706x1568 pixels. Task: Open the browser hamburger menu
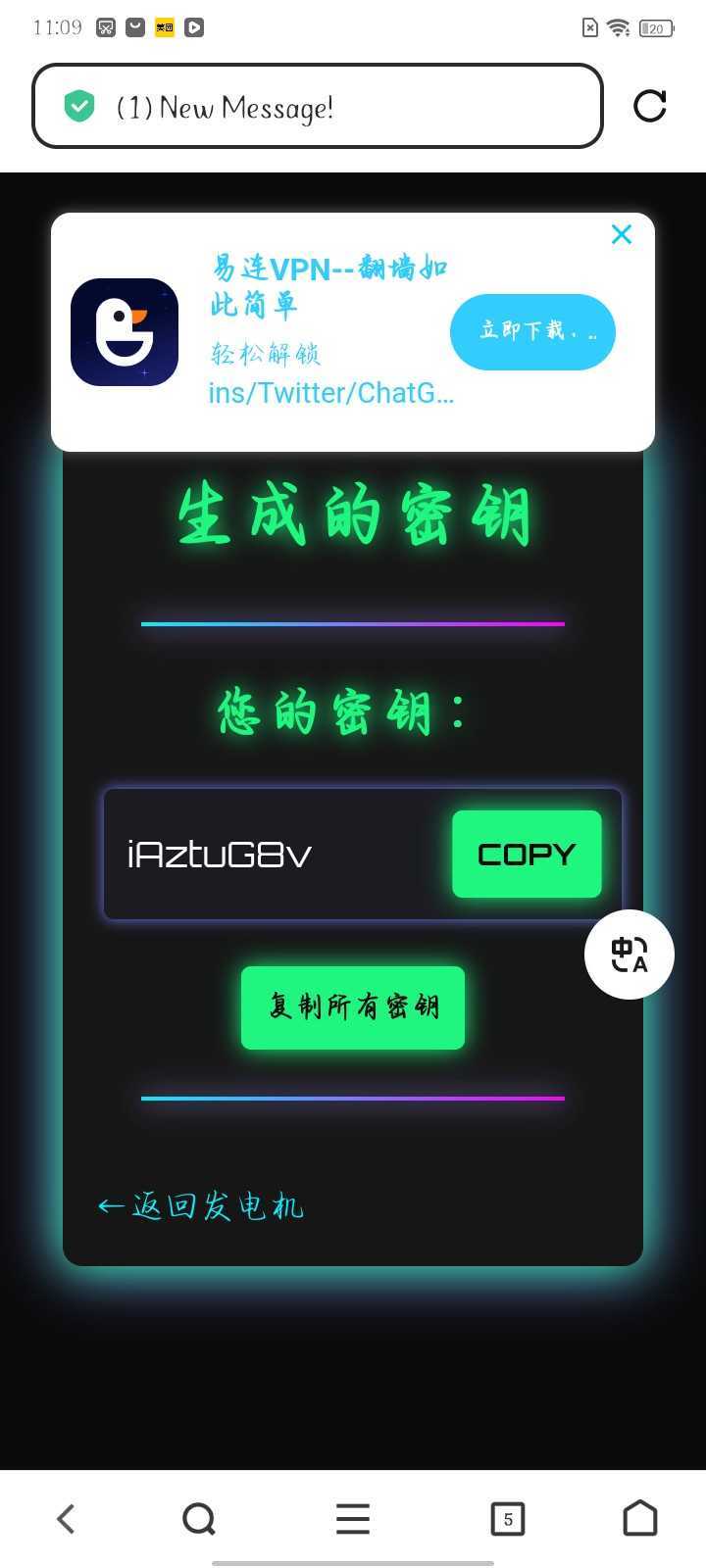[353, 1519]
